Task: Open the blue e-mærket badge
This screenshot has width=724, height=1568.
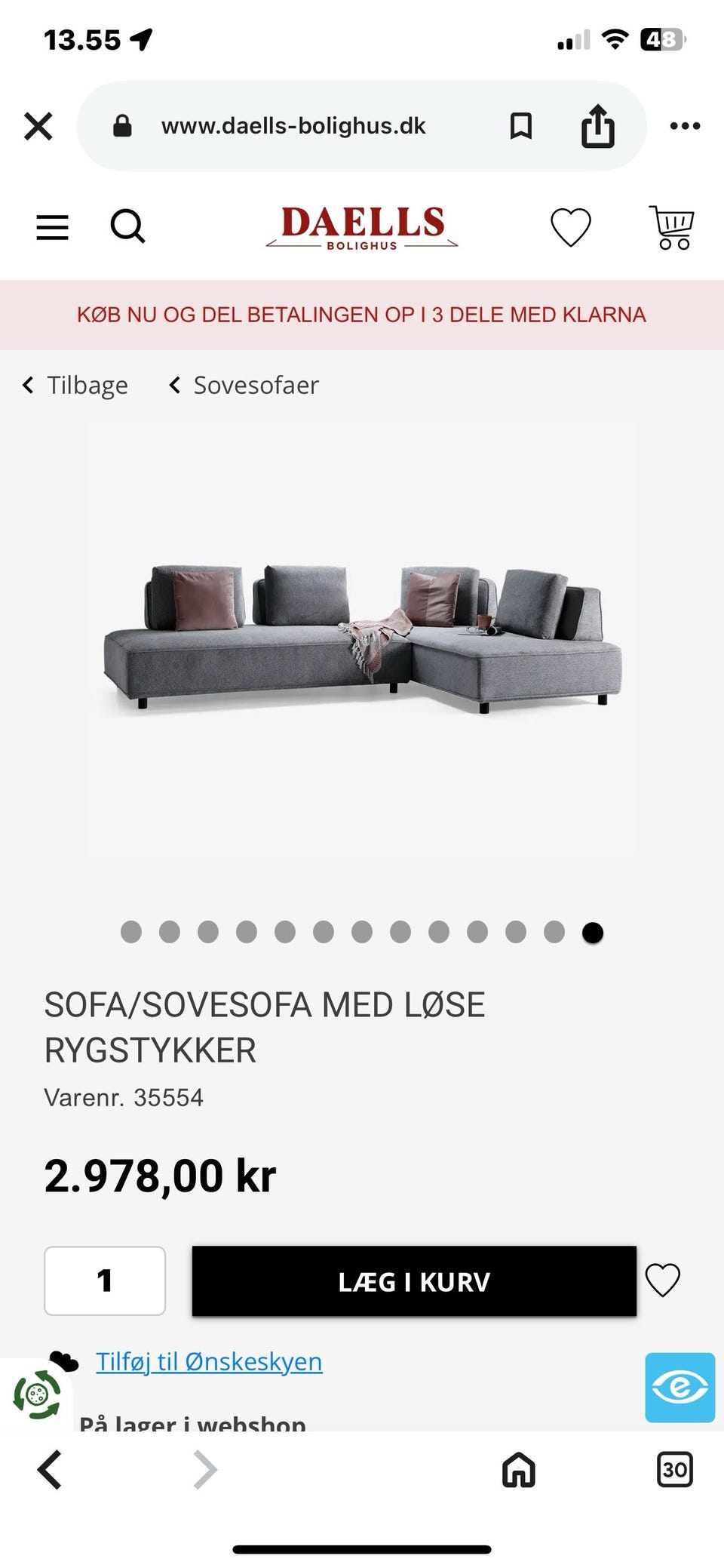Action: click(680, 1388)
